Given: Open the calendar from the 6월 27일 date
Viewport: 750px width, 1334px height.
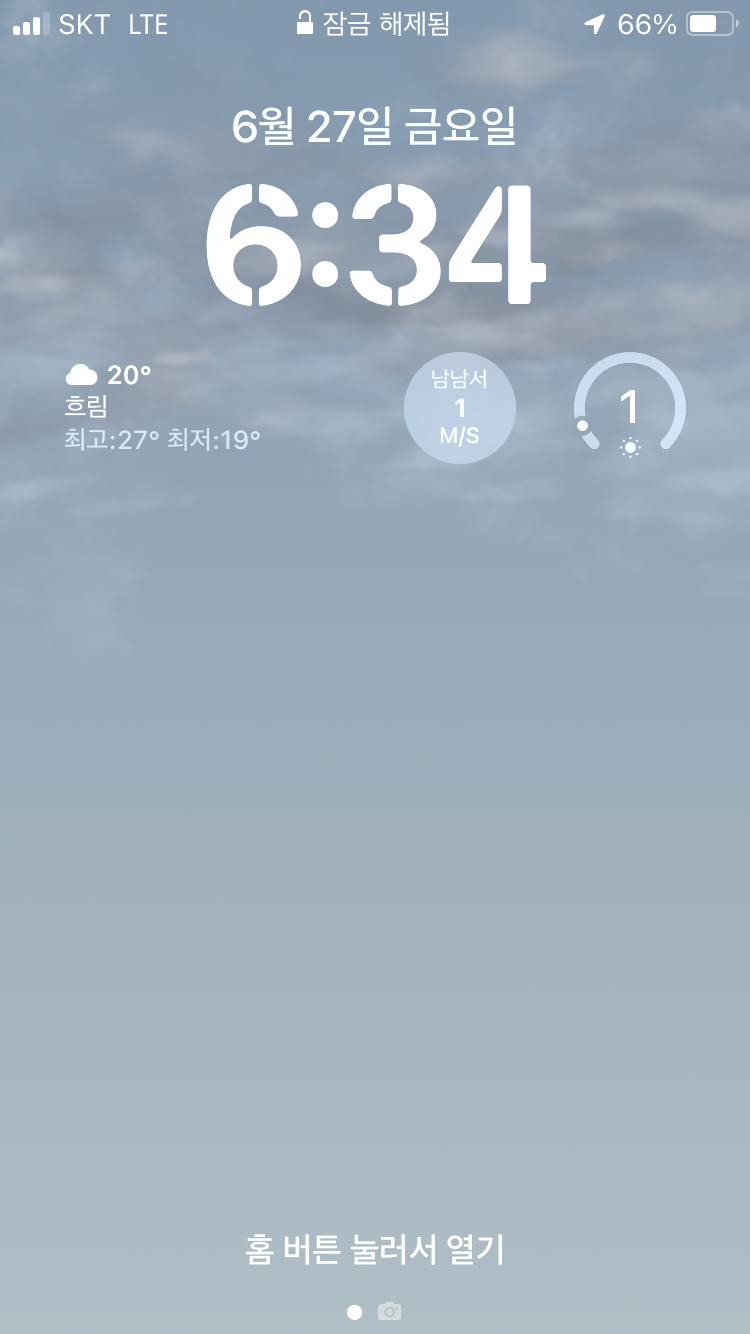Looking at the screenshot, I should click(x=374, y=127).
